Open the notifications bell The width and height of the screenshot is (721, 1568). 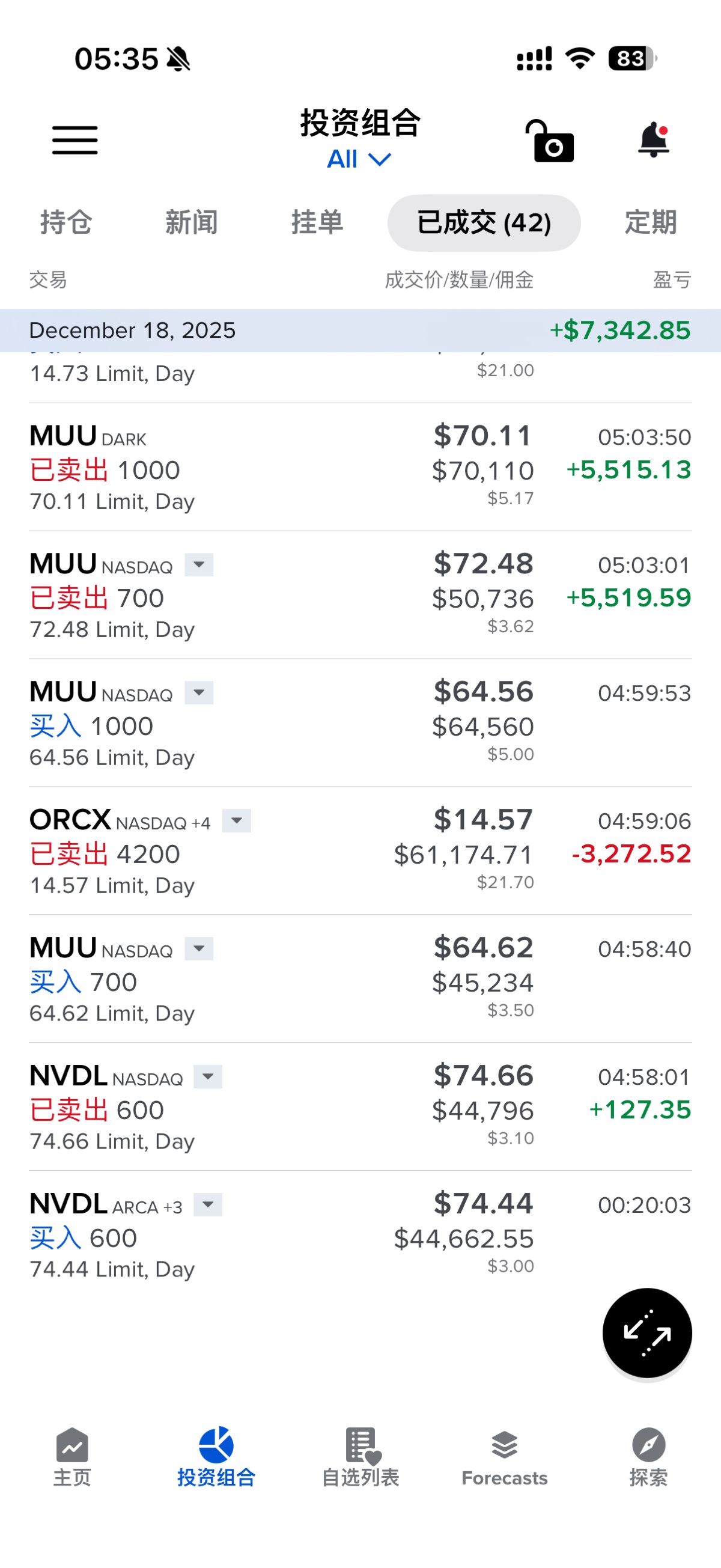click(654, 140)
